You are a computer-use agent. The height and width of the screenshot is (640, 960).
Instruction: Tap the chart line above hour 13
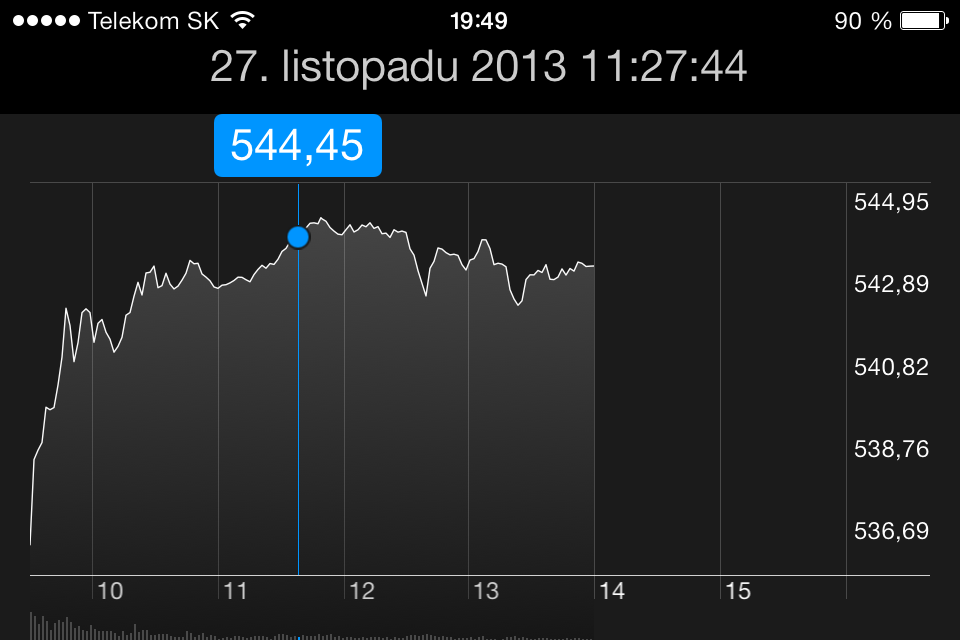(470, 260)
